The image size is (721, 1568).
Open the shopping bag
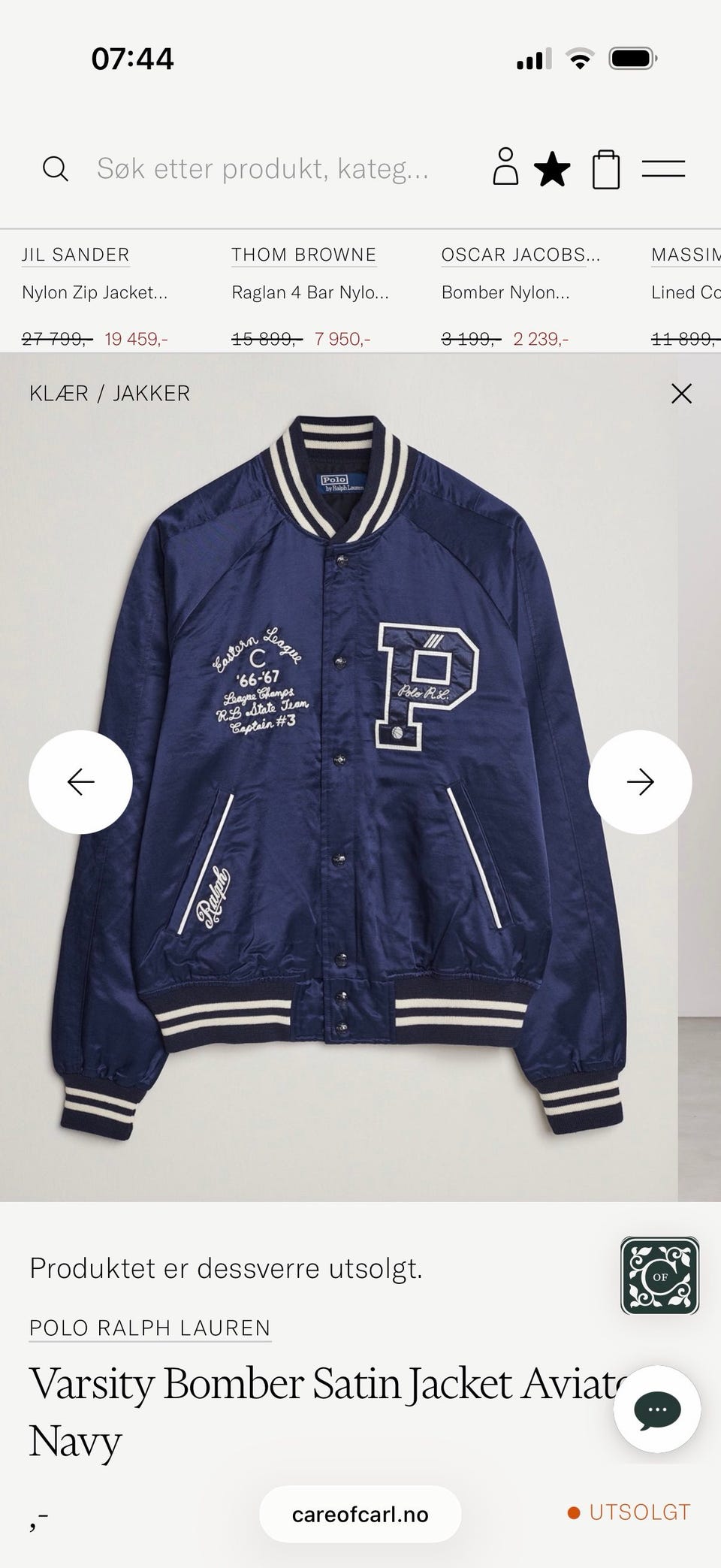(x=606, y=169)
